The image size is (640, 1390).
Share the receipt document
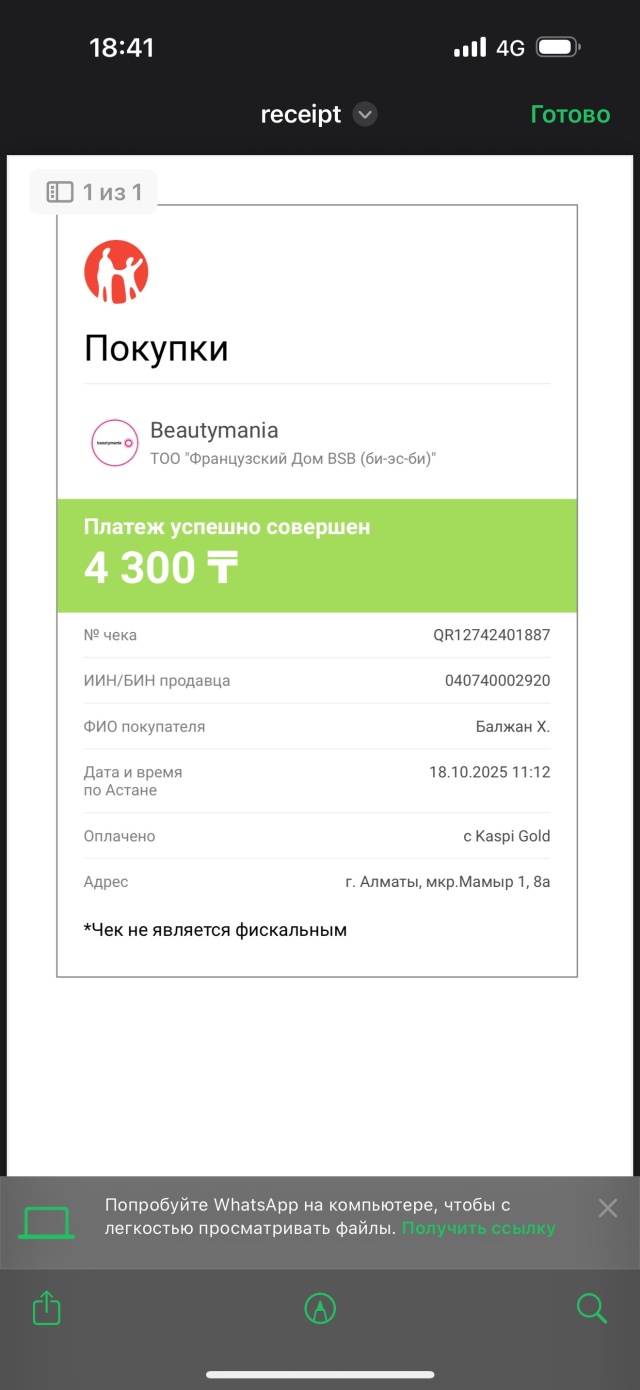[x=47, y=1308]
